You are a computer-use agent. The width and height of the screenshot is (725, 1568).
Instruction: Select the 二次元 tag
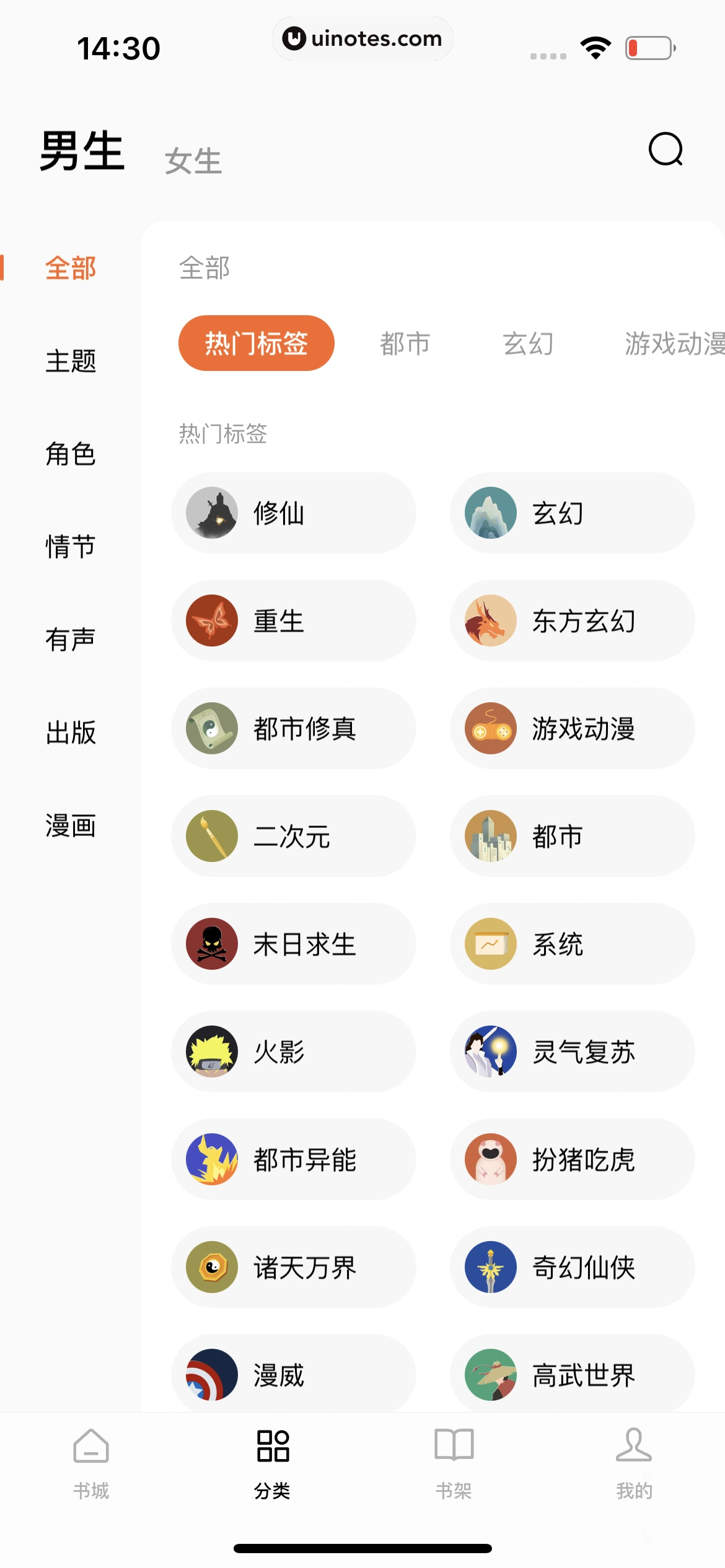tap(293, 836)
